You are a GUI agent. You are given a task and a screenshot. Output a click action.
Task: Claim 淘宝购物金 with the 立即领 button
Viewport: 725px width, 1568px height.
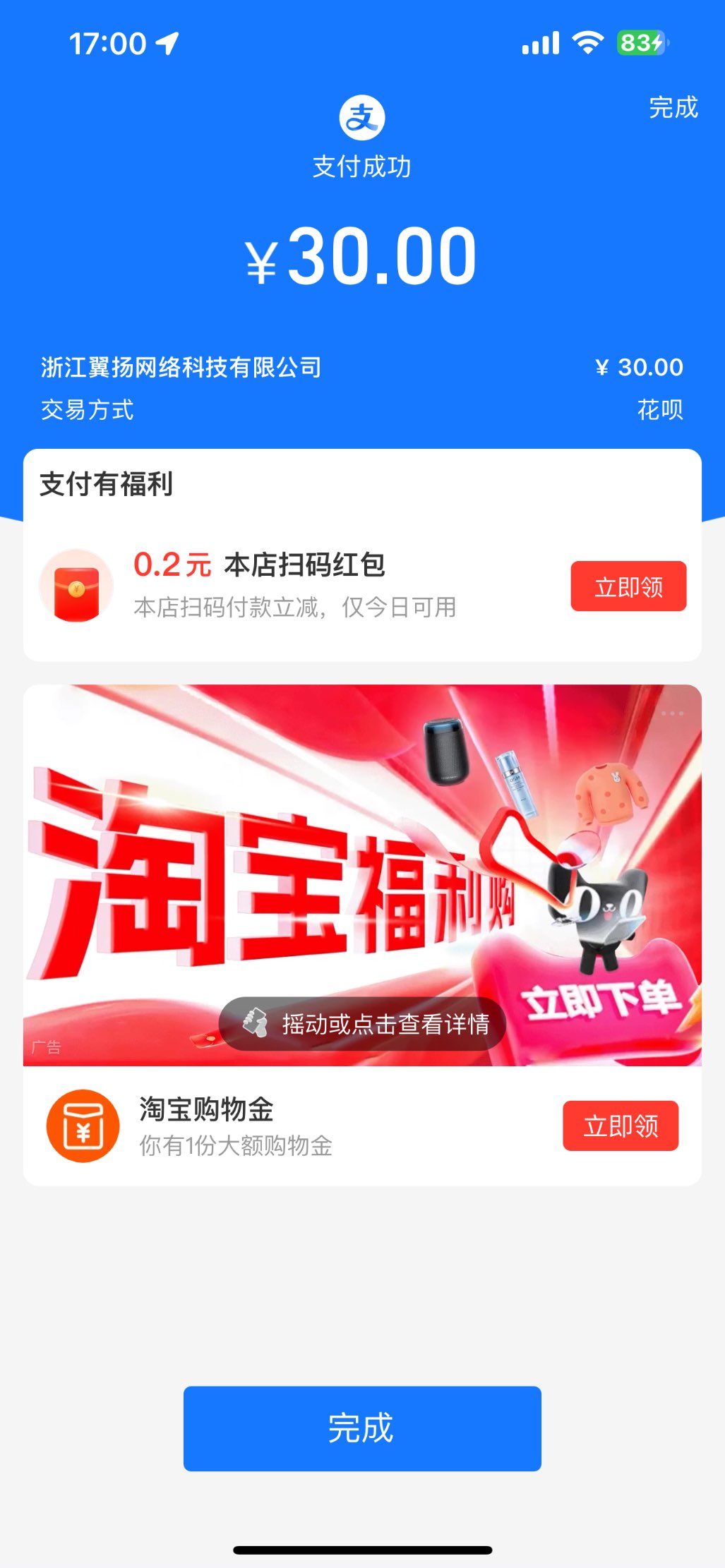620,1126
